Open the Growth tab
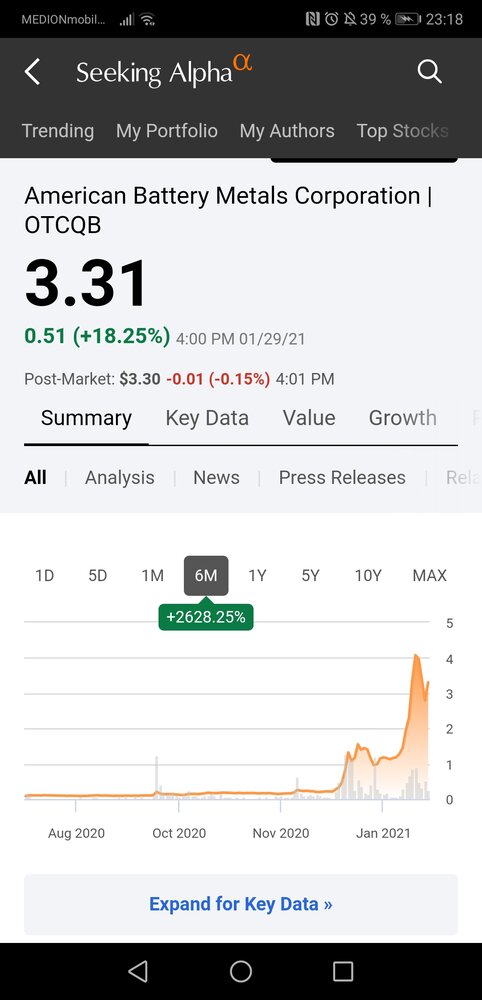482x1000 pixels. click(x=403, y=418)
